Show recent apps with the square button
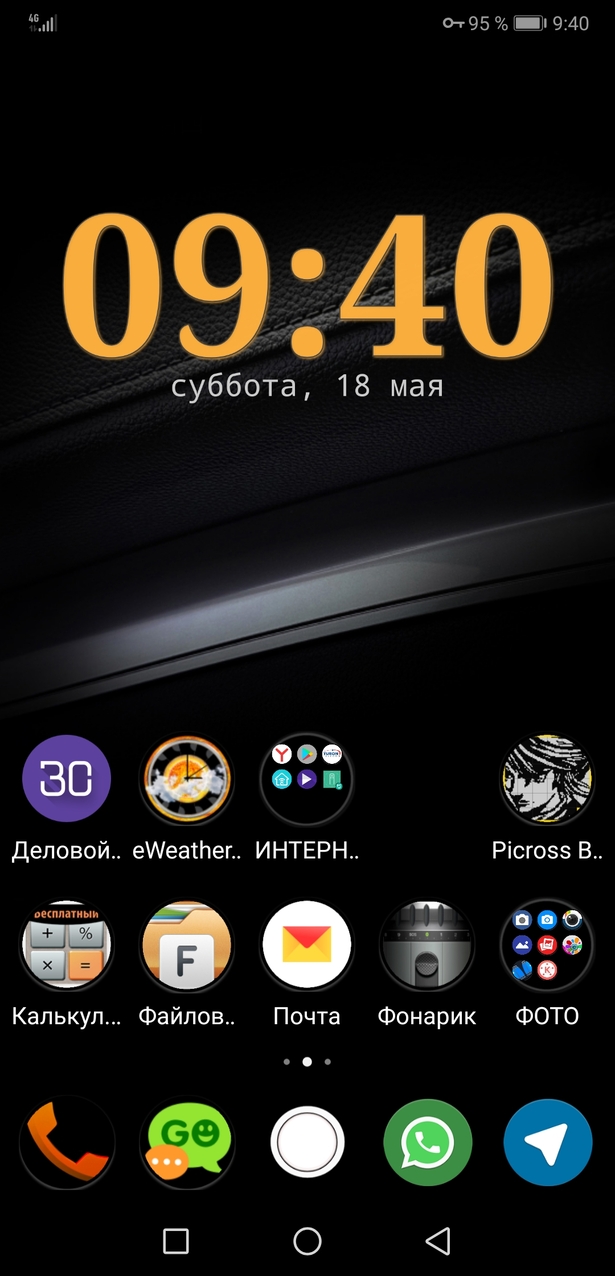Viewport: 615px width, 1276px height. (176, 1241)
